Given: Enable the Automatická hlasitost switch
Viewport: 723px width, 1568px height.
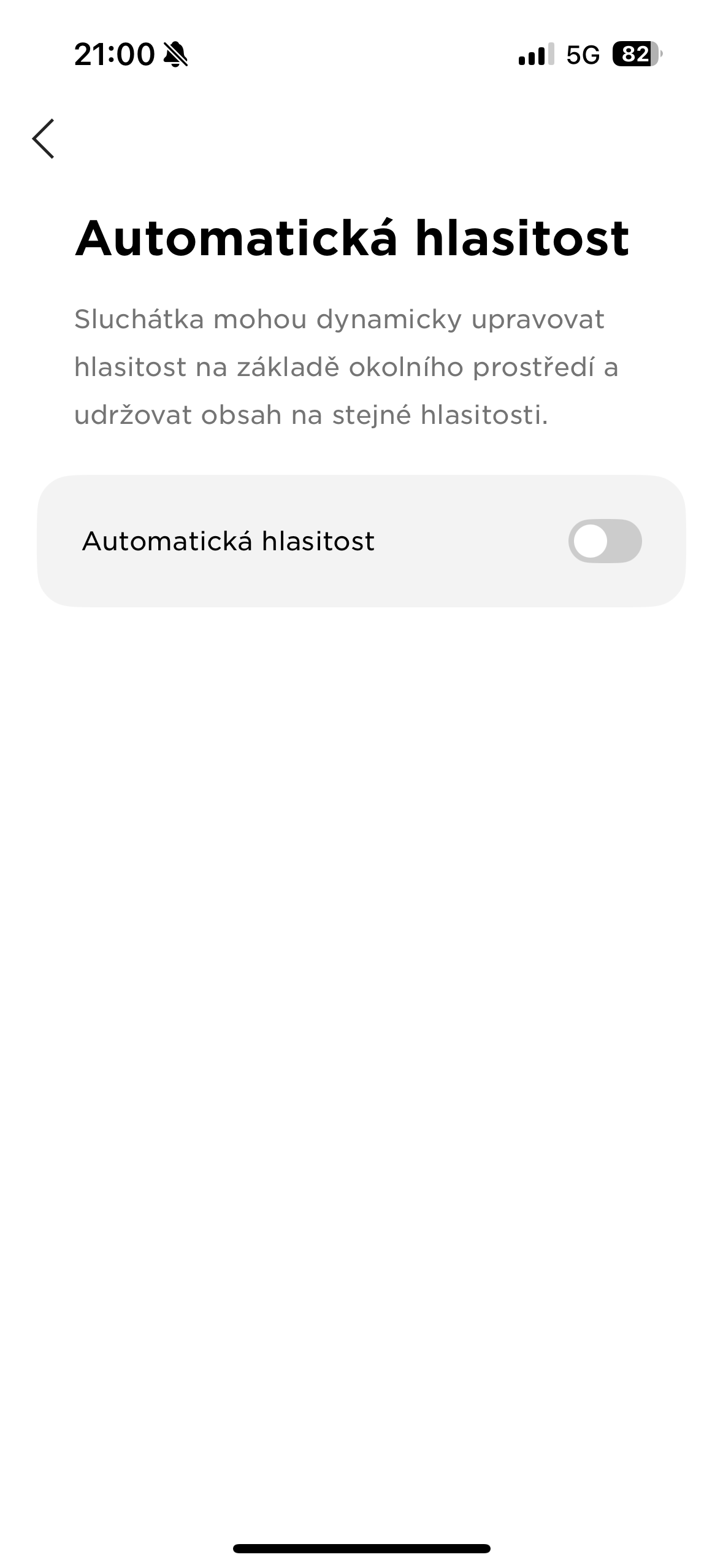Looking at the screenshot, I should click(x=604, y=541).
